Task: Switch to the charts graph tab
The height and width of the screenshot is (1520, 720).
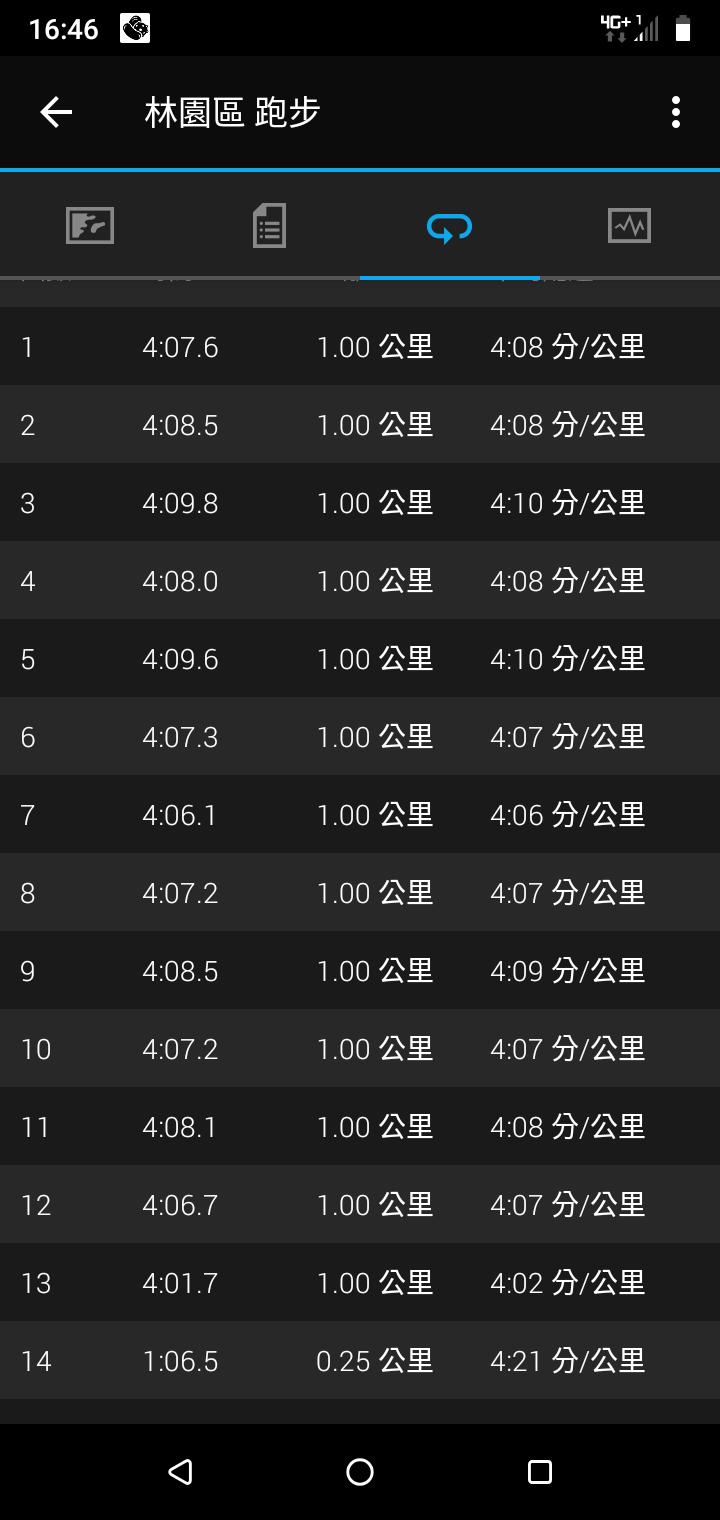Action: [629, 226]
